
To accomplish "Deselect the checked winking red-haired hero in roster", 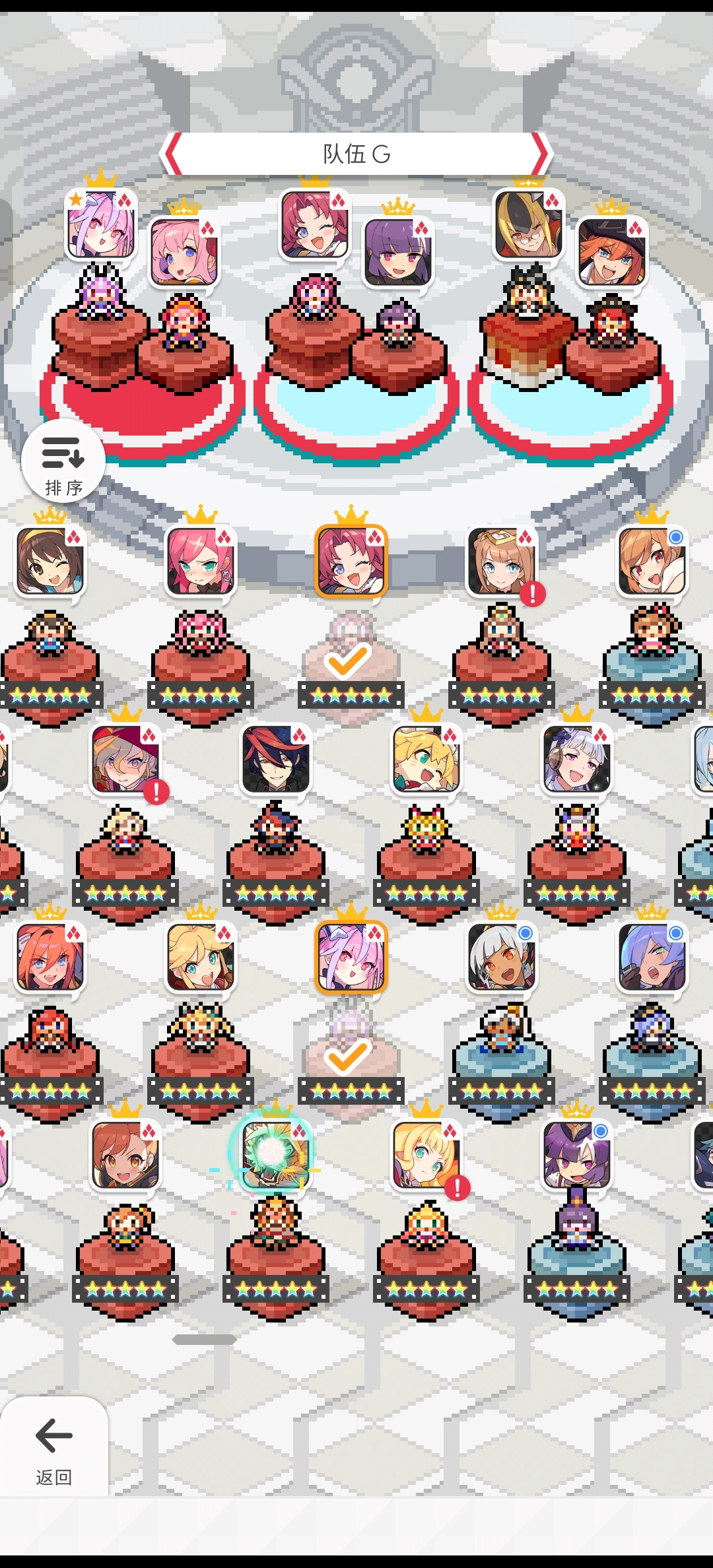I will pyautogui.click(x=351, y=561).
